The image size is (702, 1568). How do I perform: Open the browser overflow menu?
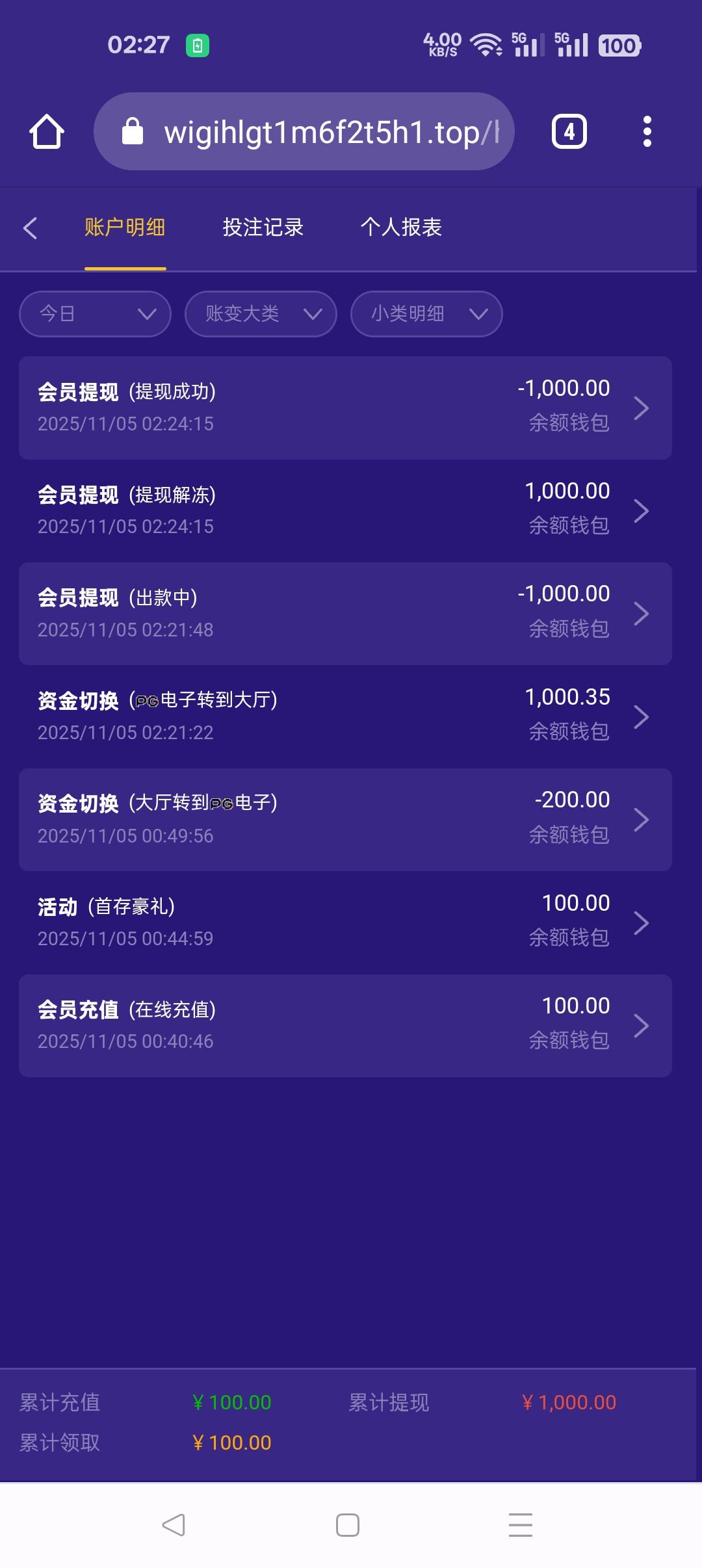pos(647,132)
